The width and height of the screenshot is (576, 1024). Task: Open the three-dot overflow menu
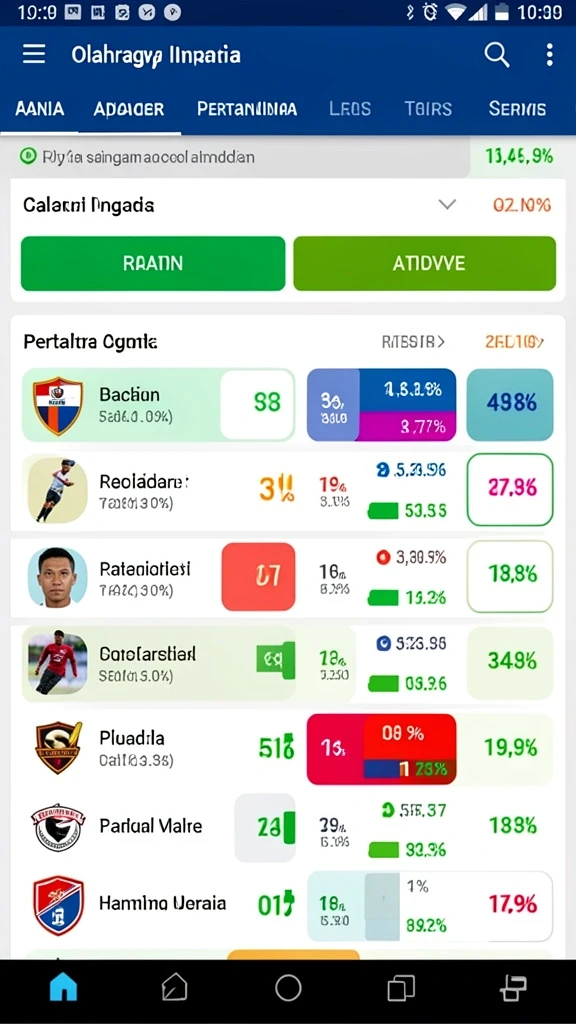[549, 55]
